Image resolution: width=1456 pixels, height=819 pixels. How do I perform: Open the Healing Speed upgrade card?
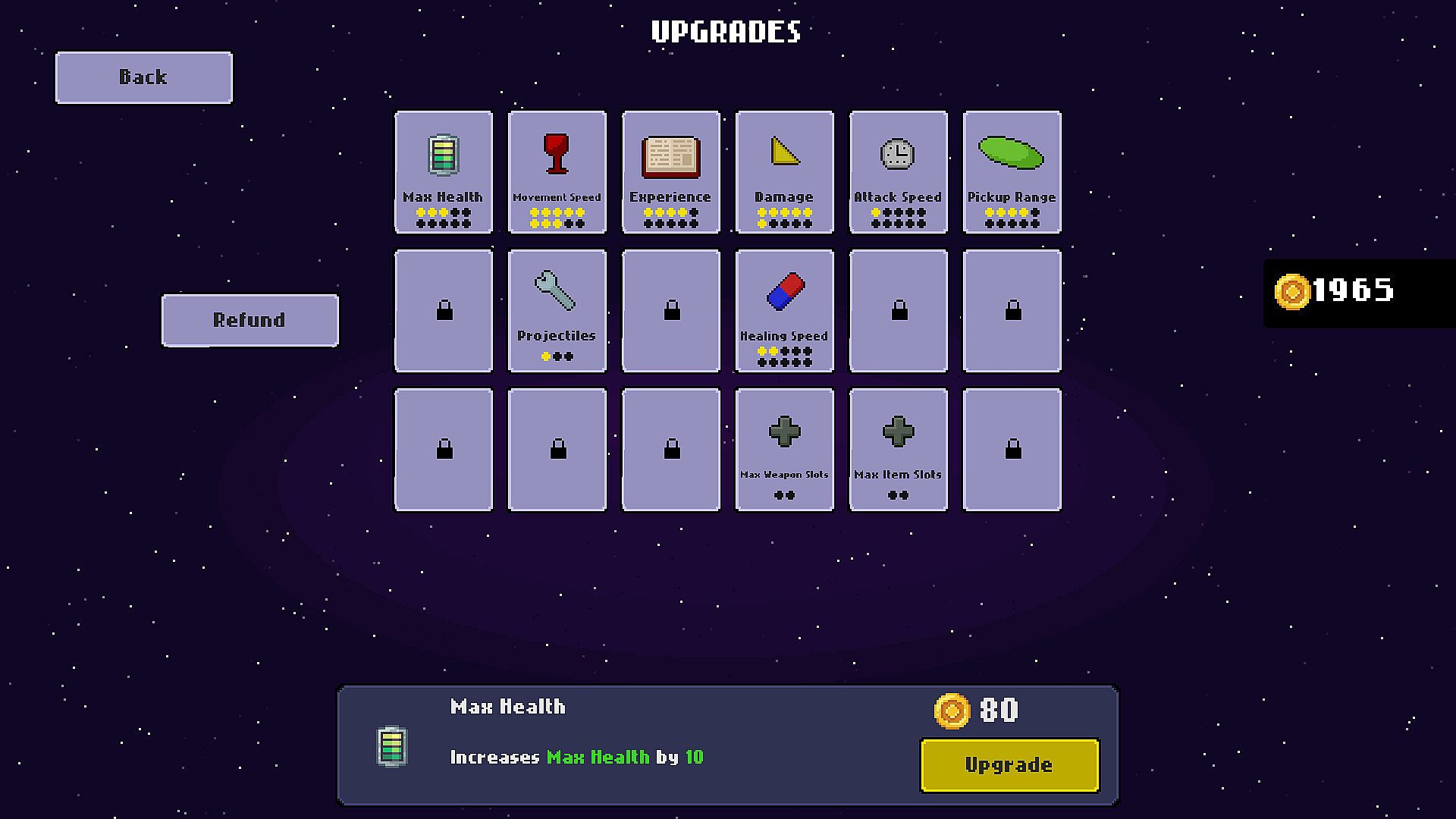click(785, 311)
